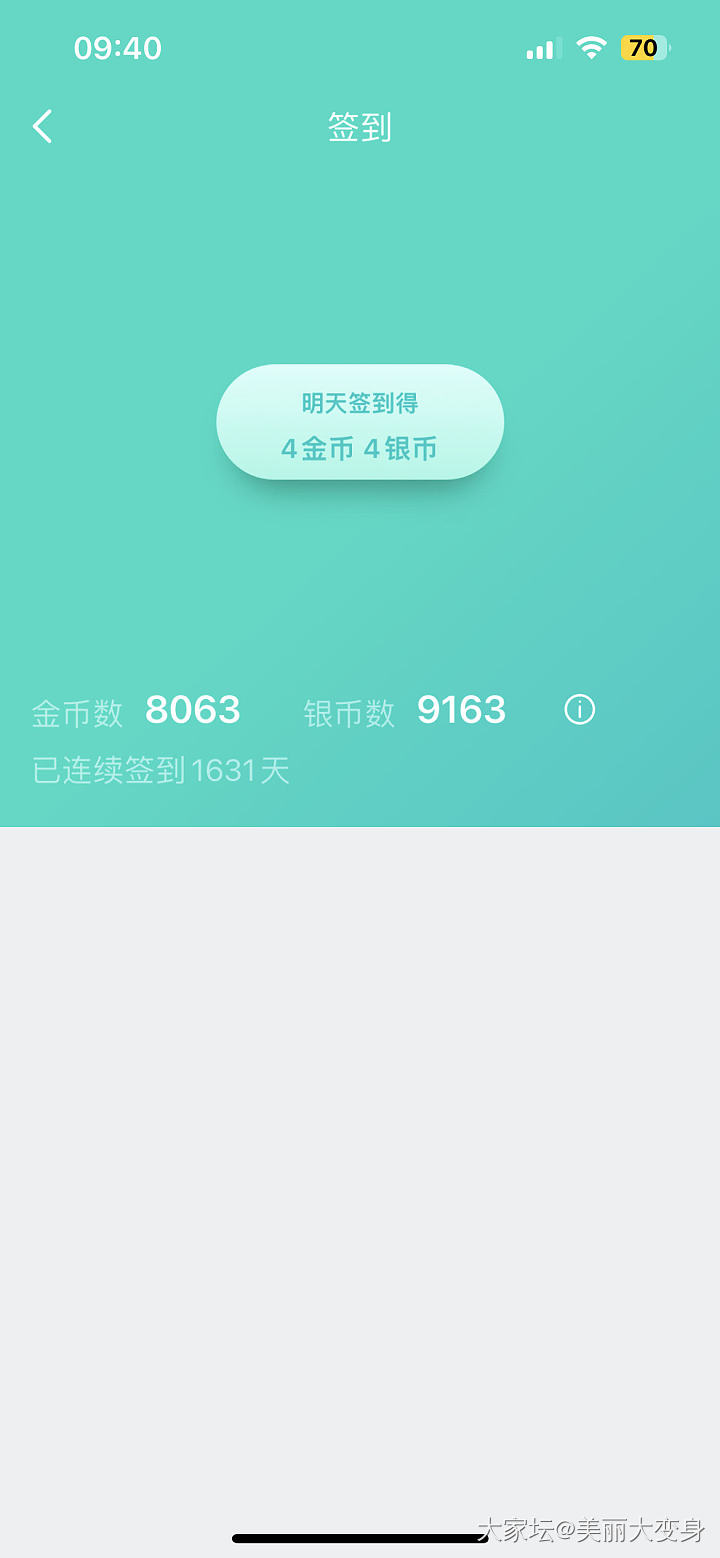Open the coin info icon
Image resolution: width=720 pixels, height=1558 pixels.
(580, 710)
